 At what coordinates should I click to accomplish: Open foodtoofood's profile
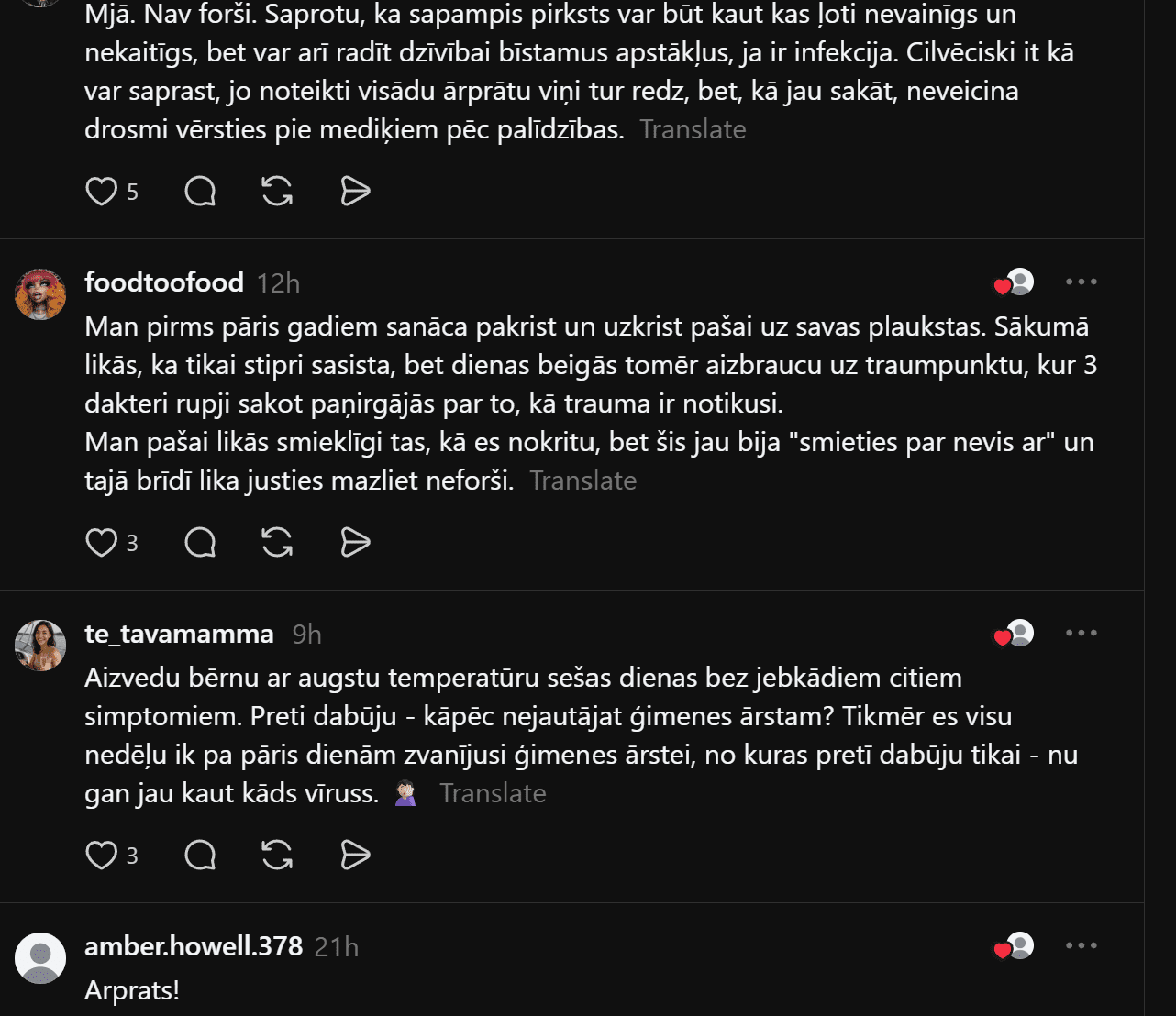click(x=164, y=282)
